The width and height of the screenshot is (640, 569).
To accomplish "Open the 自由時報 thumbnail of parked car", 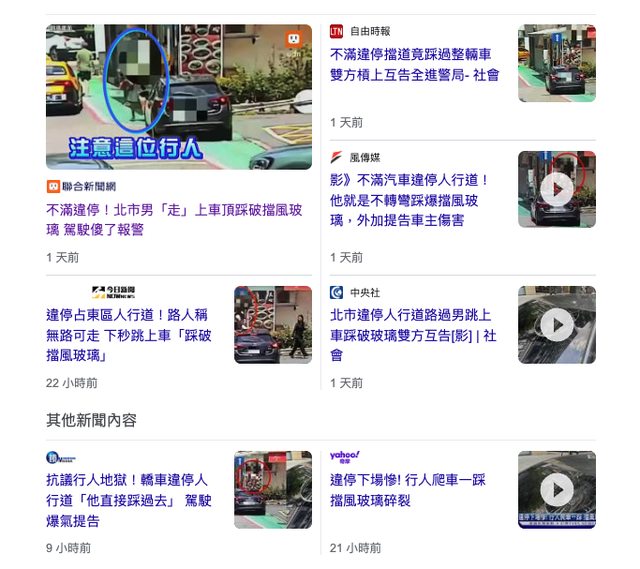I will 556,63.
